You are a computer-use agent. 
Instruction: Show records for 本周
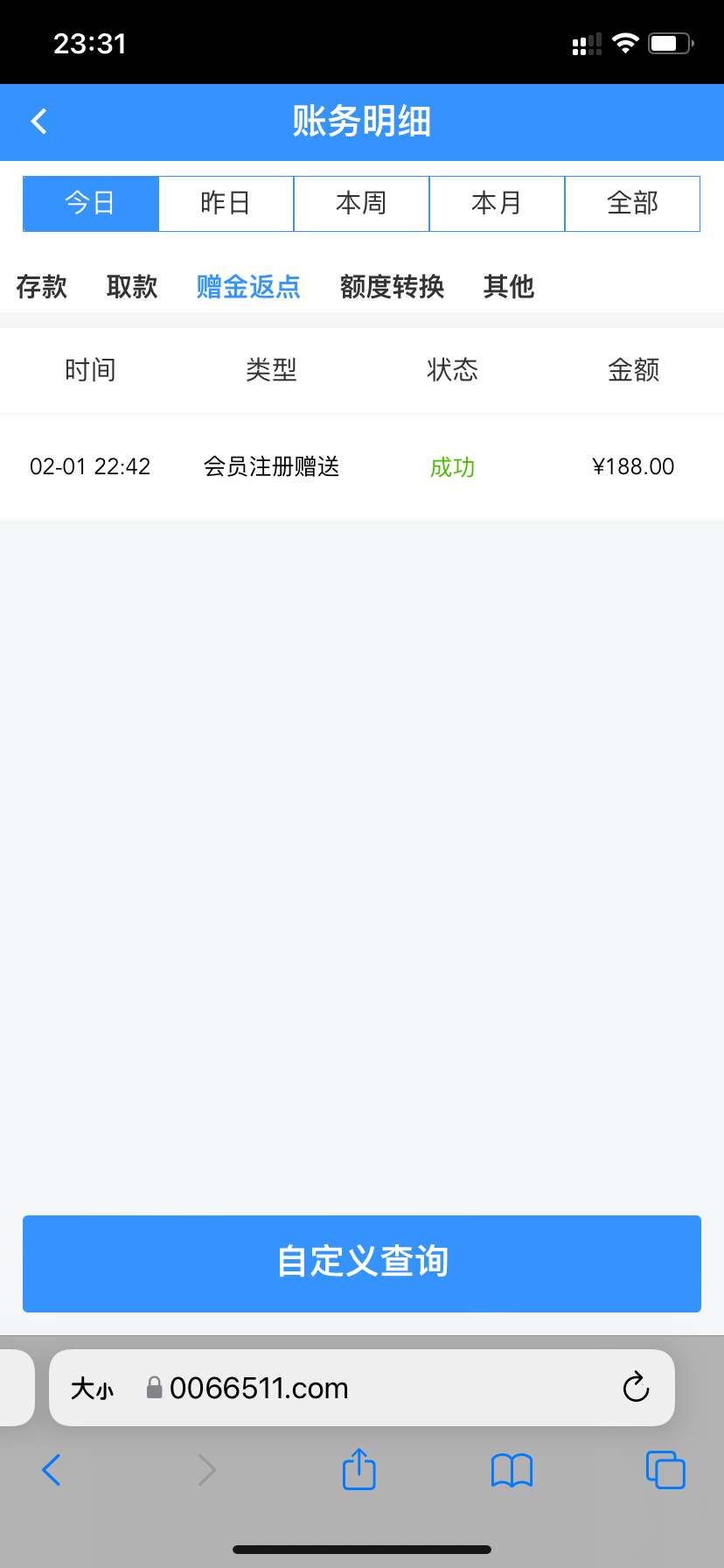(361, 204)
